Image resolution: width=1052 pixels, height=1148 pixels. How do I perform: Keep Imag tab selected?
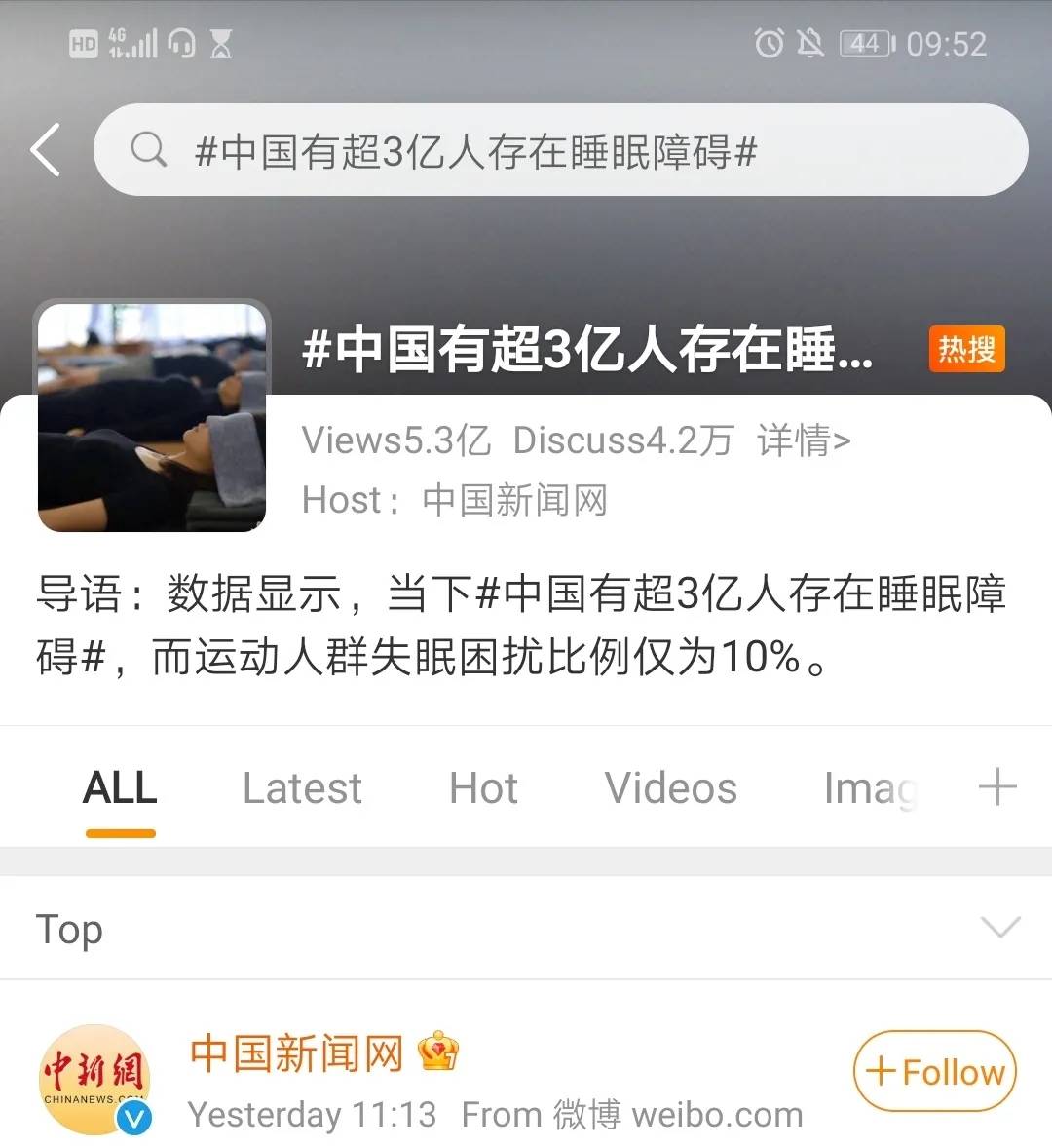click(x=872, y=787)
